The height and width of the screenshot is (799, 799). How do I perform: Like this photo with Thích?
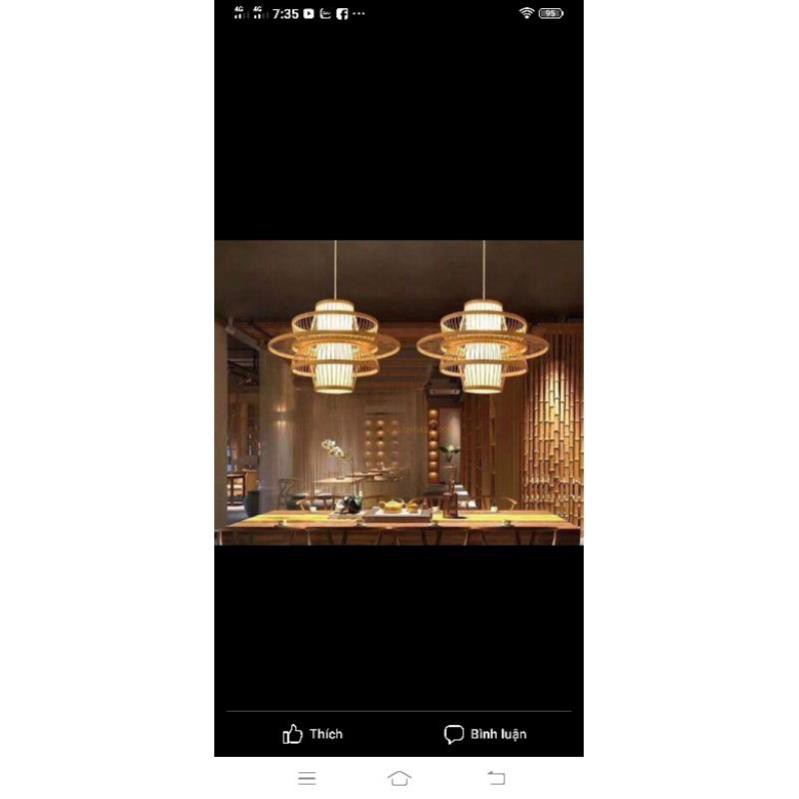point(312,734)
